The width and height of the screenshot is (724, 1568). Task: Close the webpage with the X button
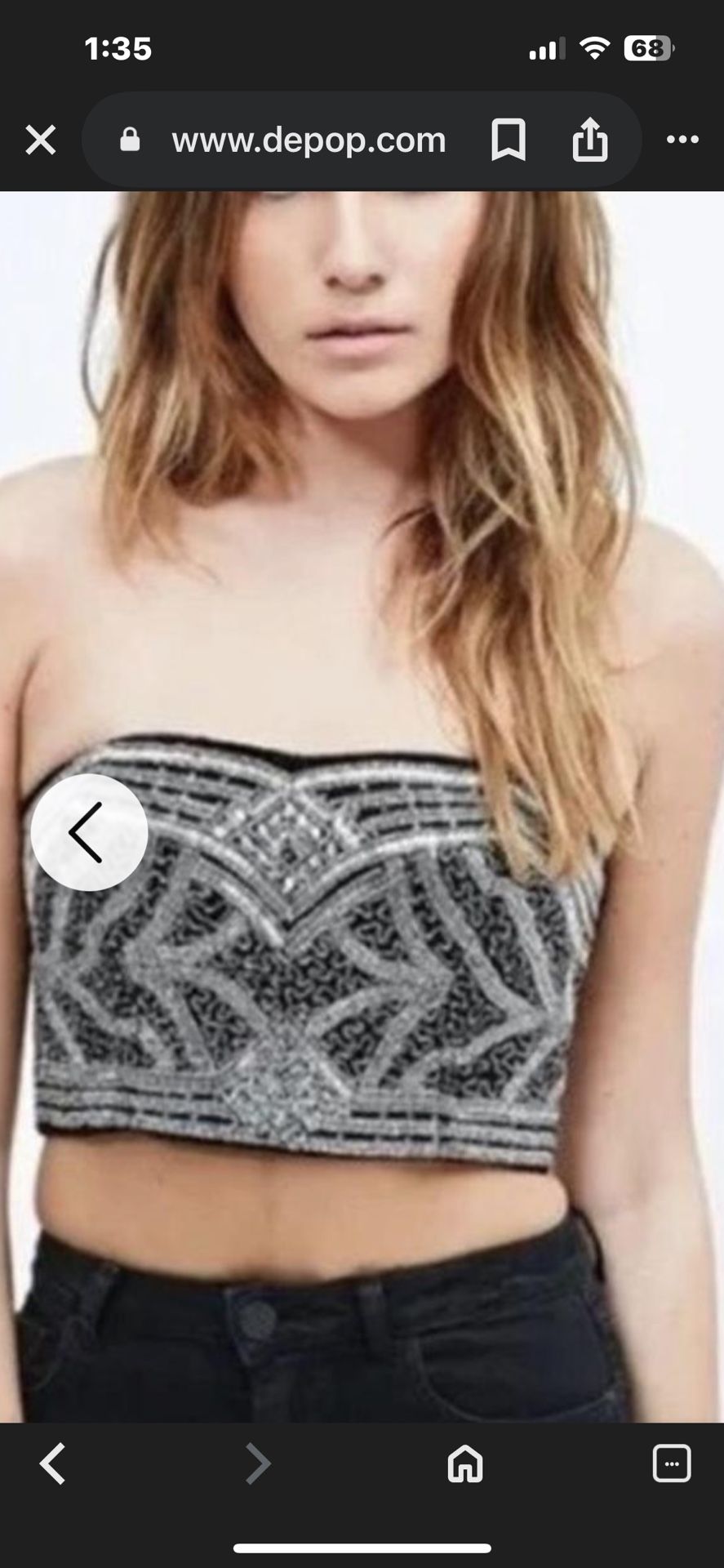point(39,139)
